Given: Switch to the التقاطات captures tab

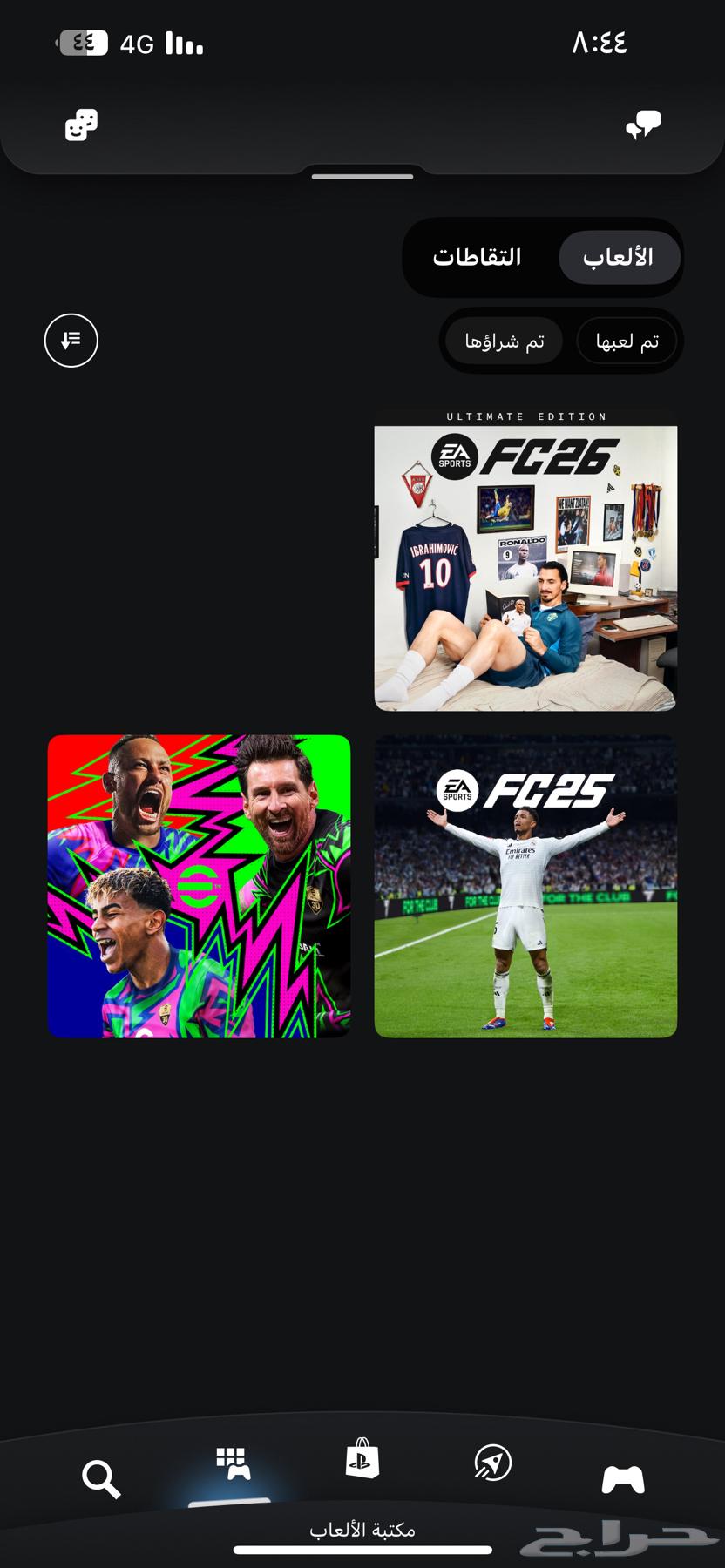Looking at the screenshot, I should (477, 257).
